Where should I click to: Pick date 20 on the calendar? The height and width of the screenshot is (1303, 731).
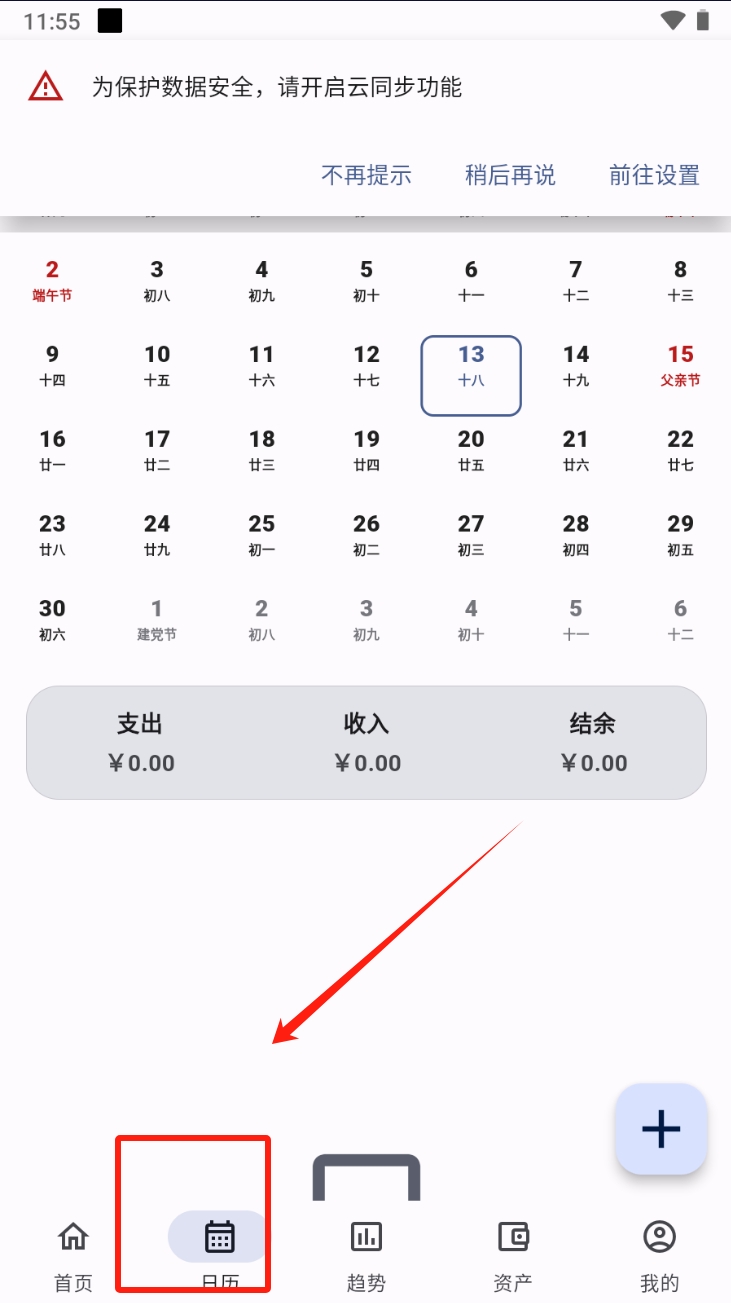(471, 450)
